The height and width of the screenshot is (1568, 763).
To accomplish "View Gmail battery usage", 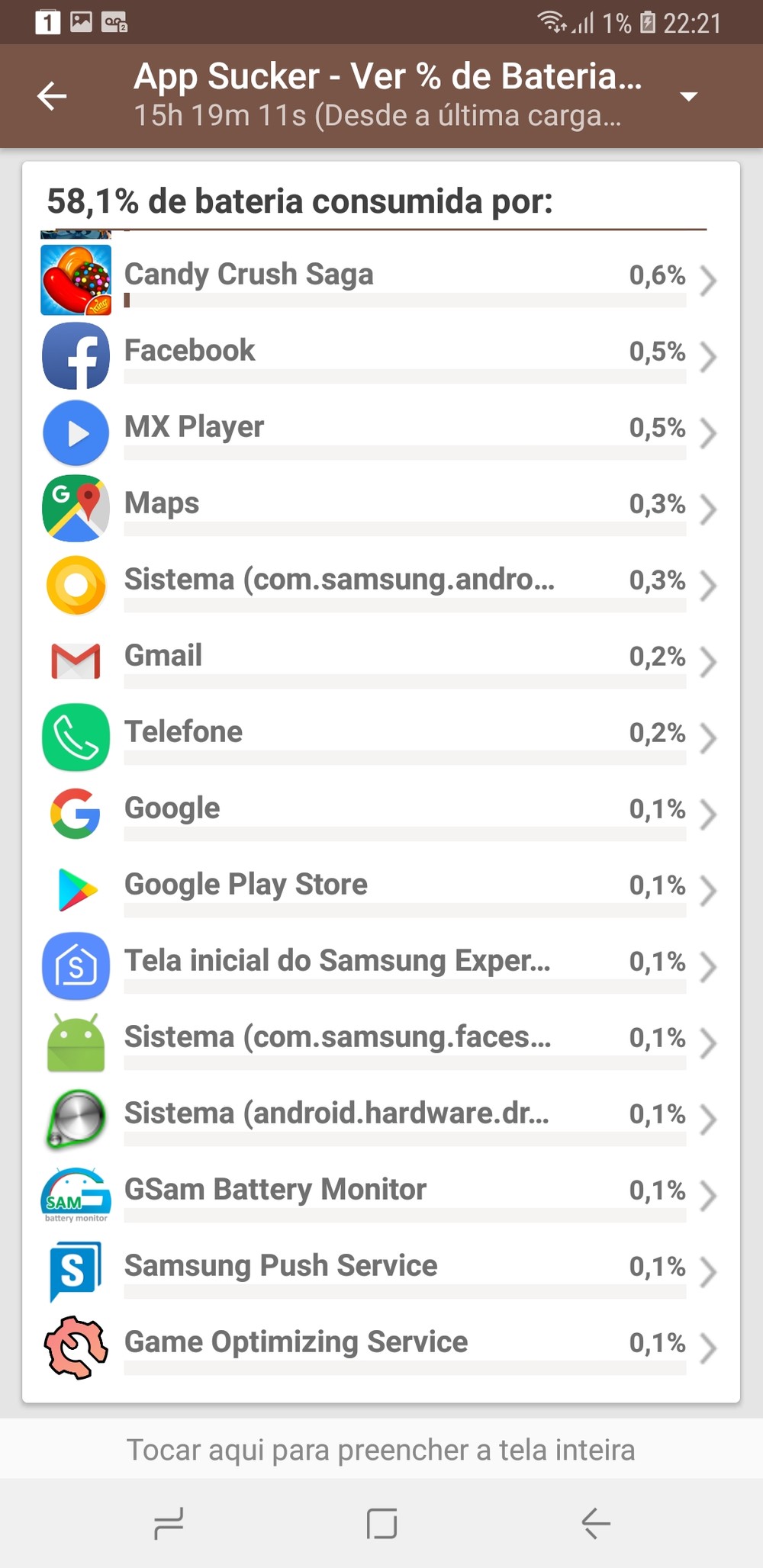I will point(381,660).
